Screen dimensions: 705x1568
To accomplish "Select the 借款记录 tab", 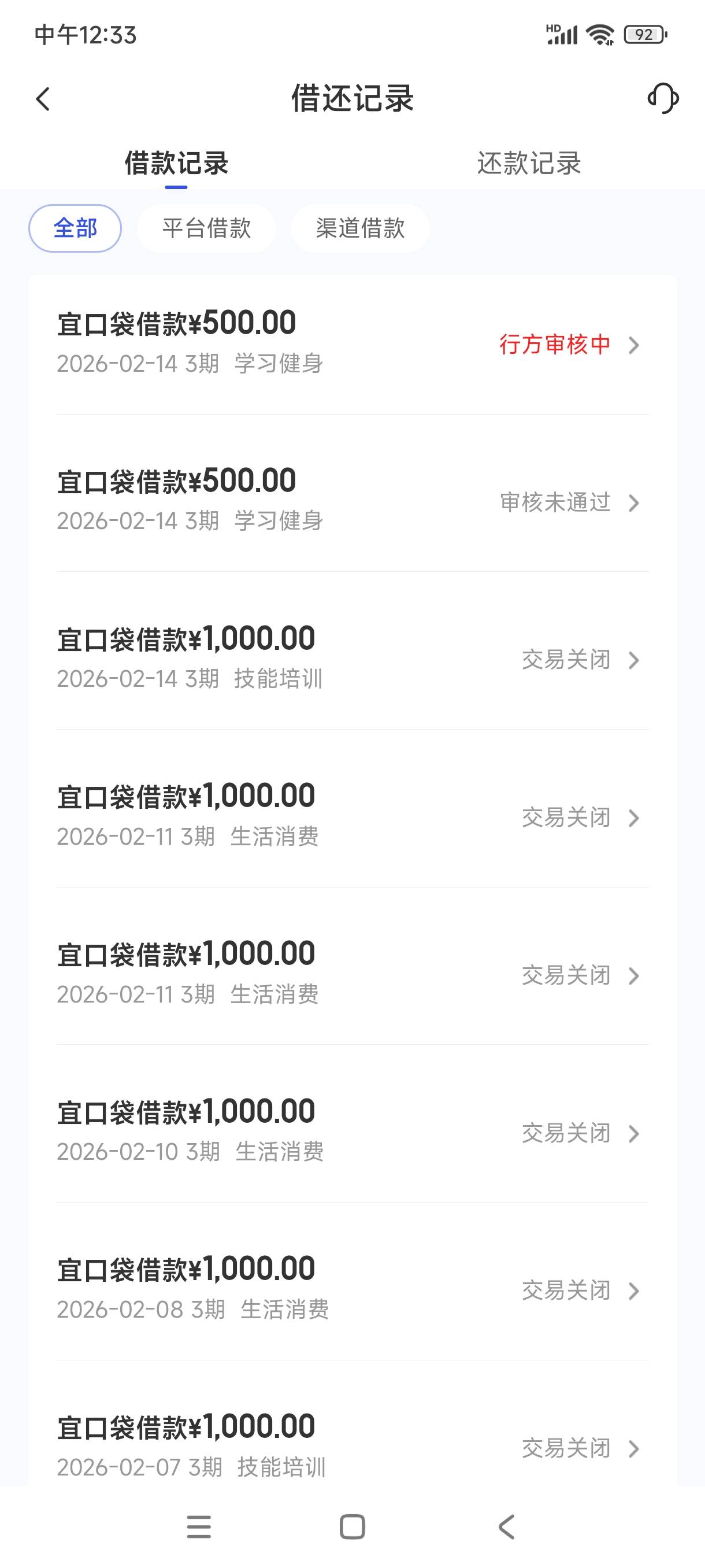I will (176, 163).
